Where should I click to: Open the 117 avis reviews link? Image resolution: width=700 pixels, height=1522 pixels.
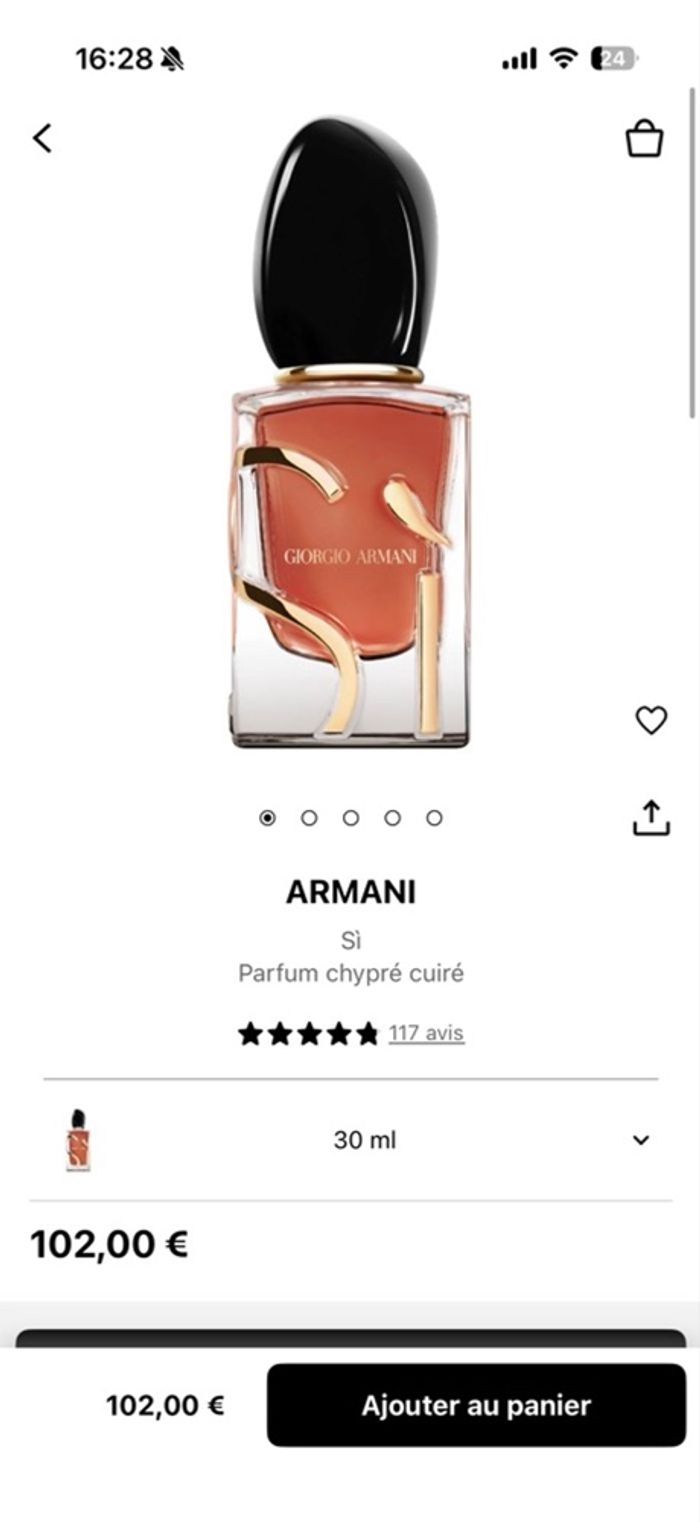pos(426,1033)
